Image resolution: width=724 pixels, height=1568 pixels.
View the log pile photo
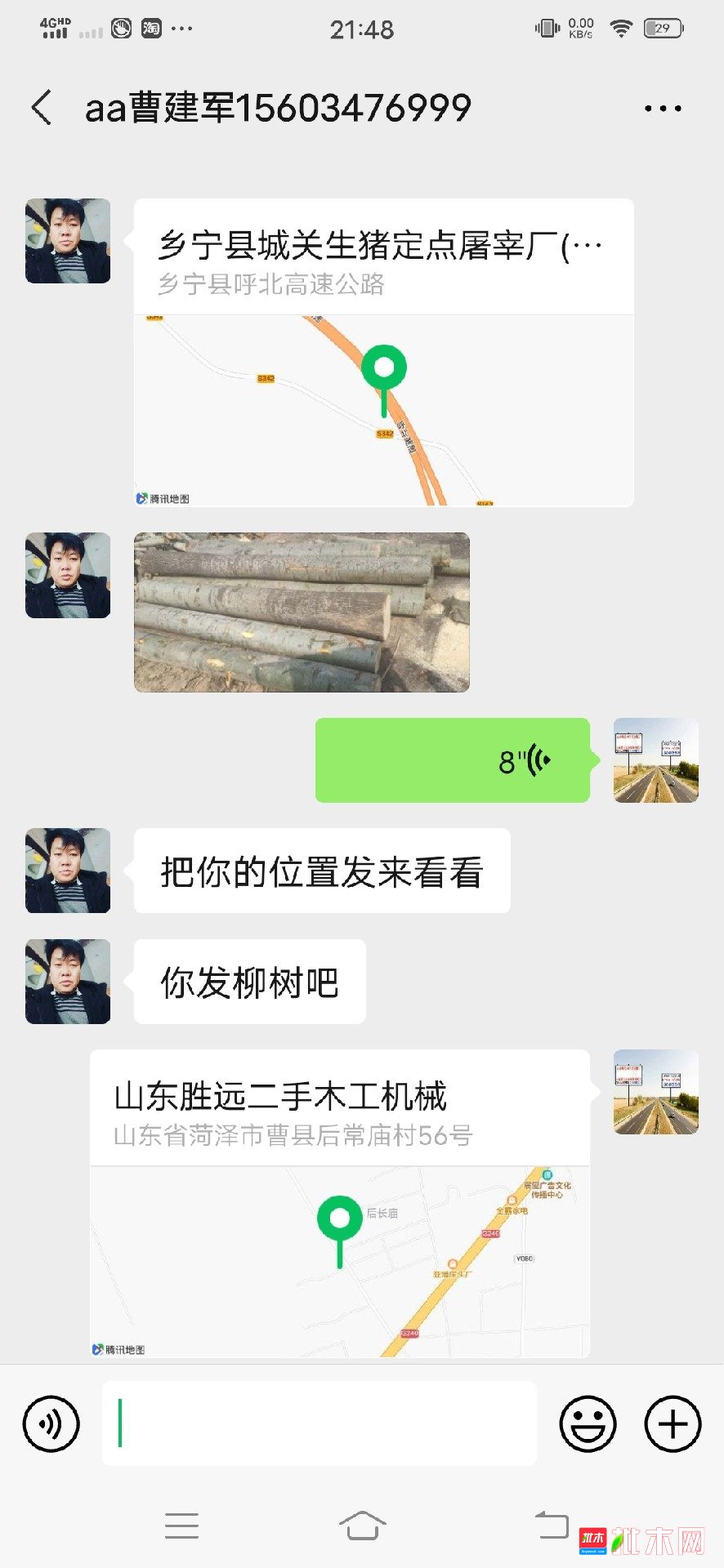pos(302,612)
